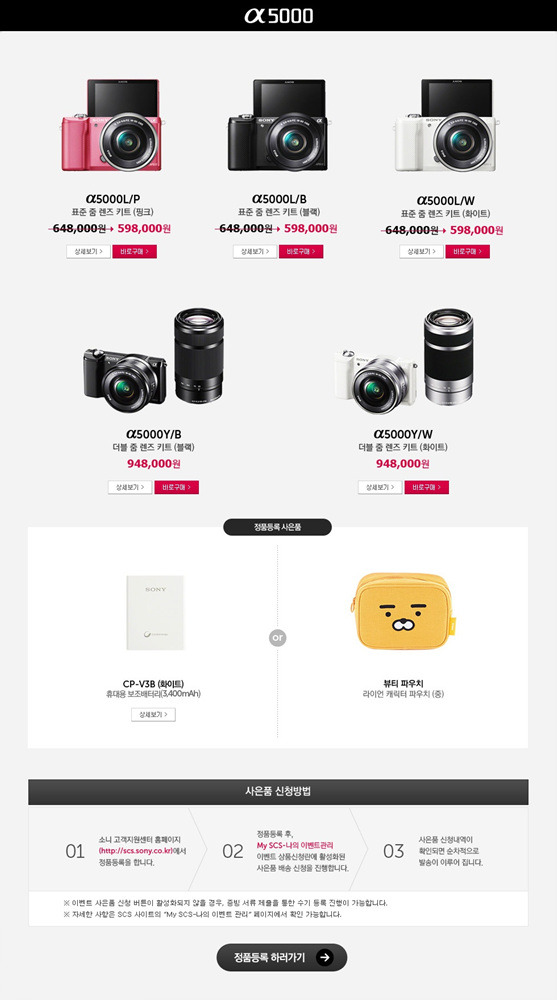Tap 바로구매 for the α5000Y/W kit

click(427, 487)
